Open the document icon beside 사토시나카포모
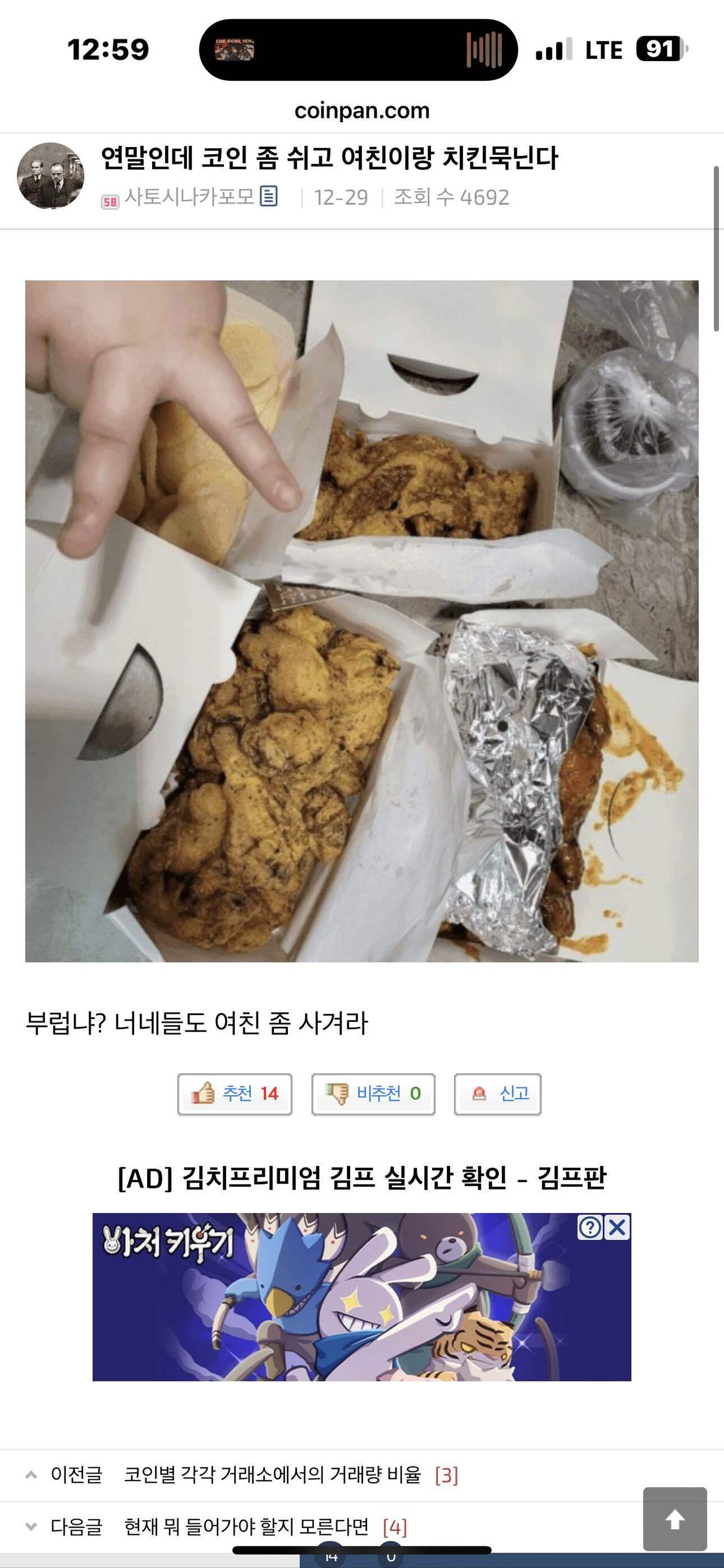This screenshot has height=1568, width=724. coord(268,197)
